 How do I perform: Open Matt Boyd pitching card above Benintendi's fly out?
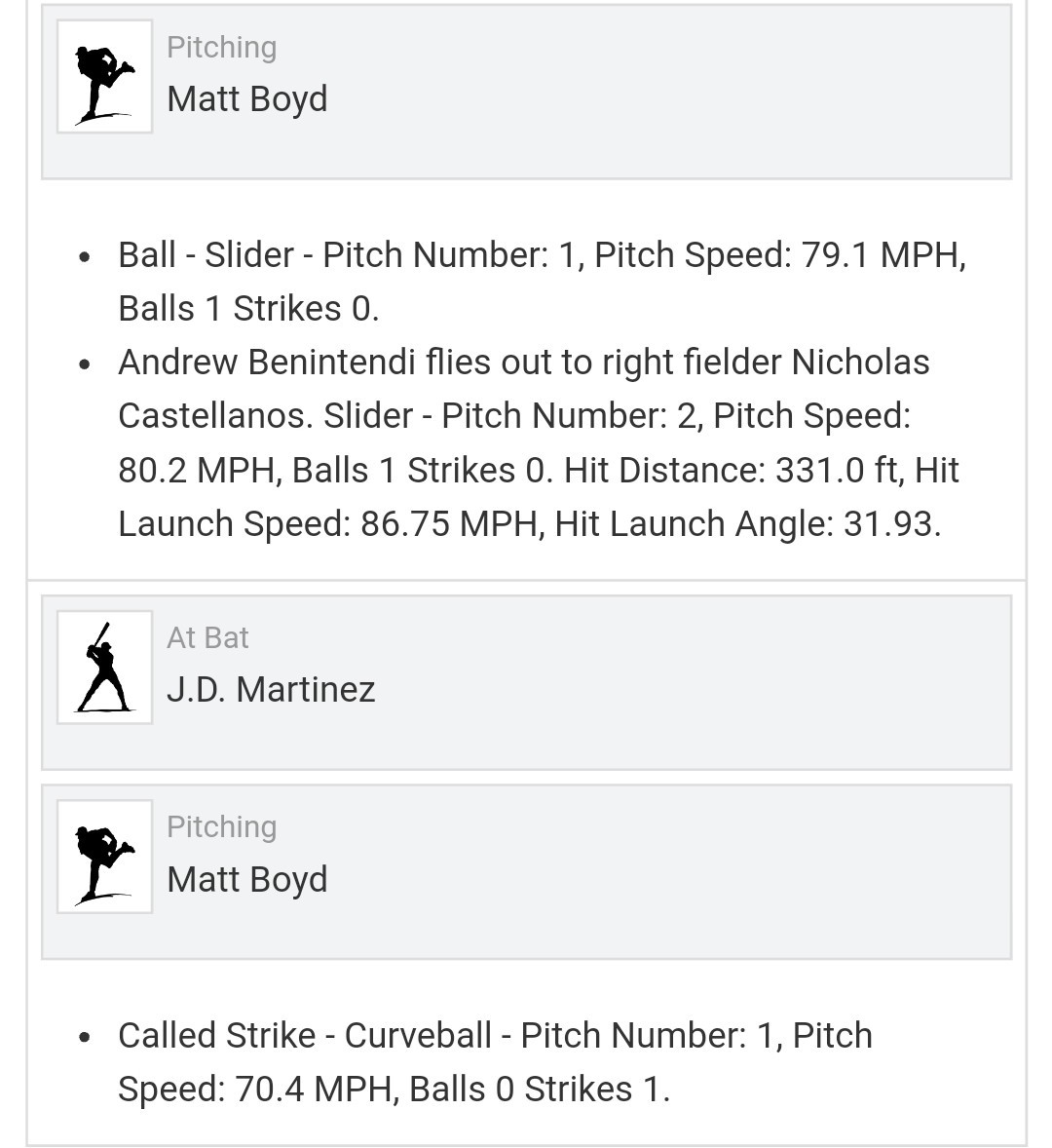click(x=526, y=92)
